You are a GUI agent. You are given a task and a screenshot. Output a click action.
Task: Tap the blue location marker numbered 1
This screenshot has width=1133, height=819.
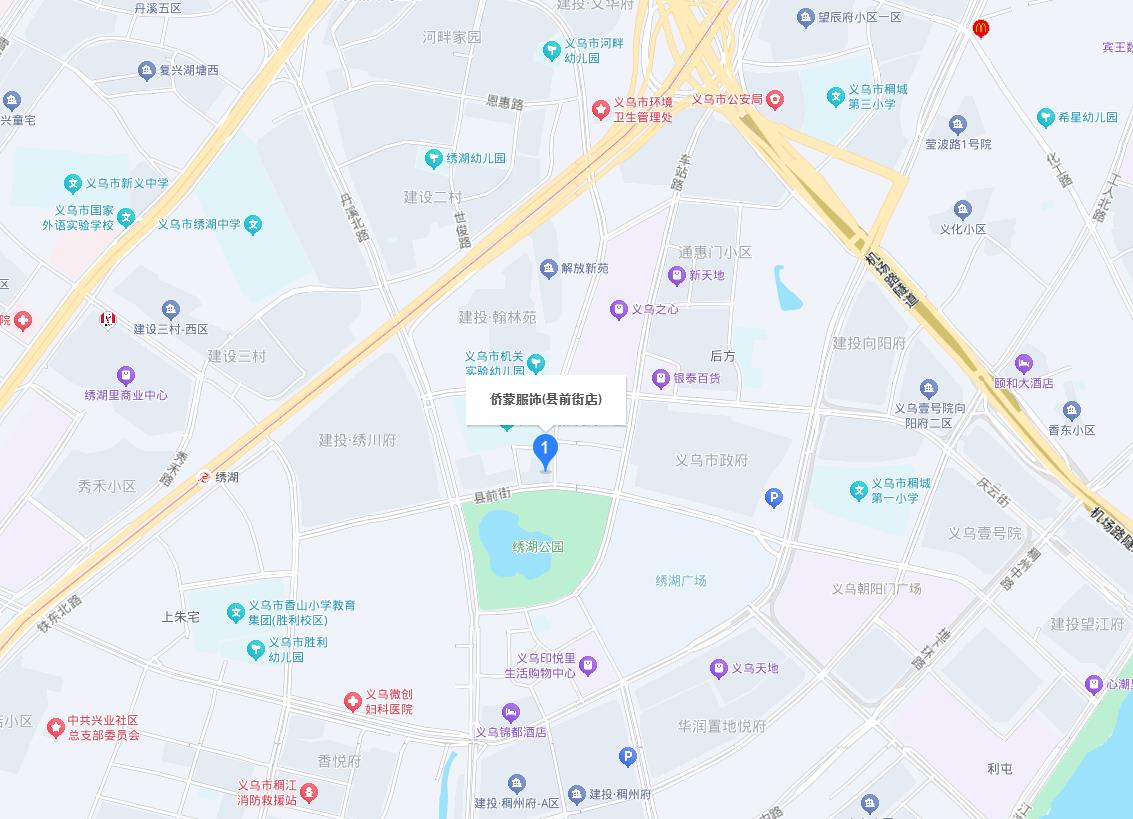tap(544, 451)
